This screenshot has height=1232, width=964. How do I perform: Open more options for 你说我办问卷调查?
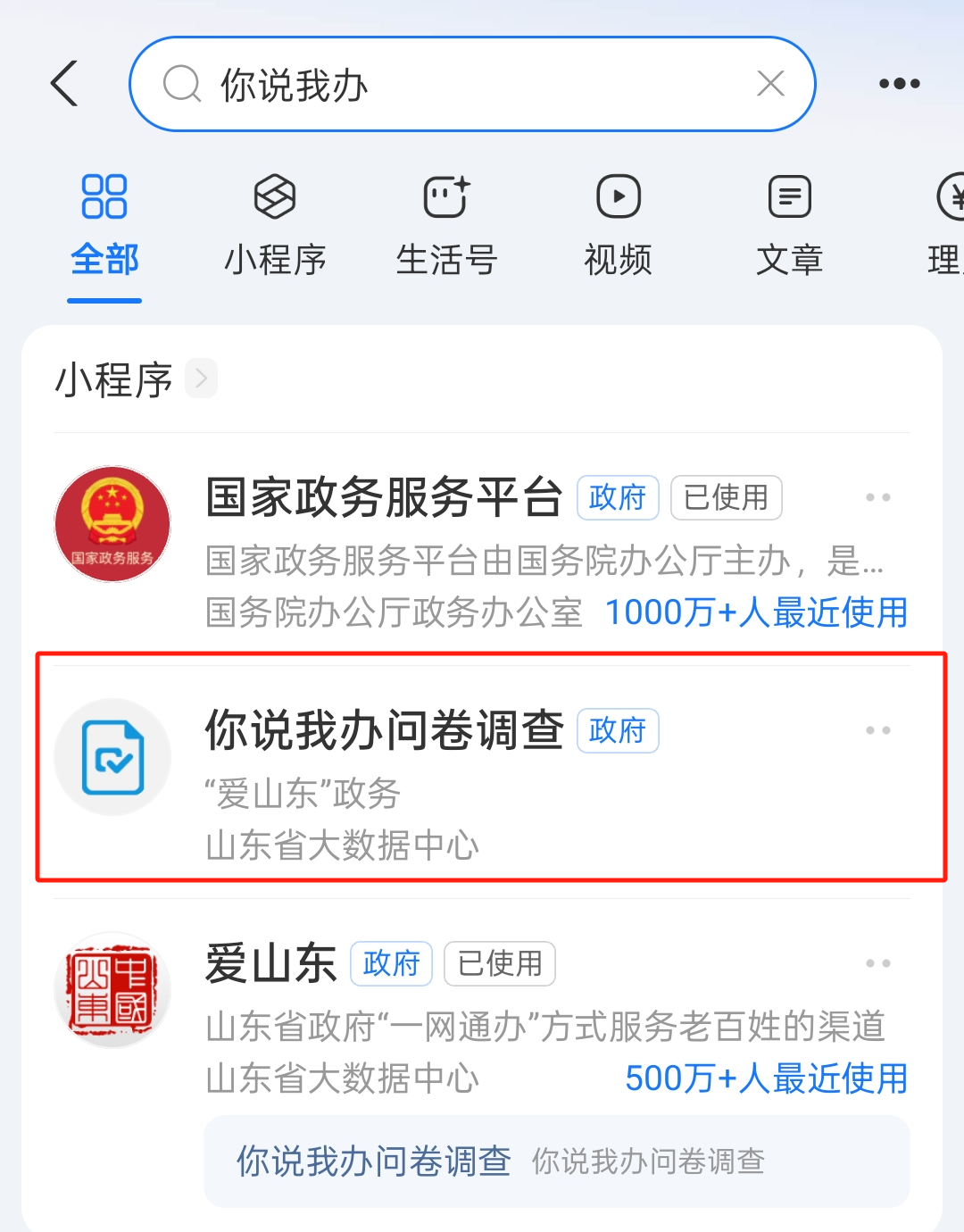(x=878, y=730)
